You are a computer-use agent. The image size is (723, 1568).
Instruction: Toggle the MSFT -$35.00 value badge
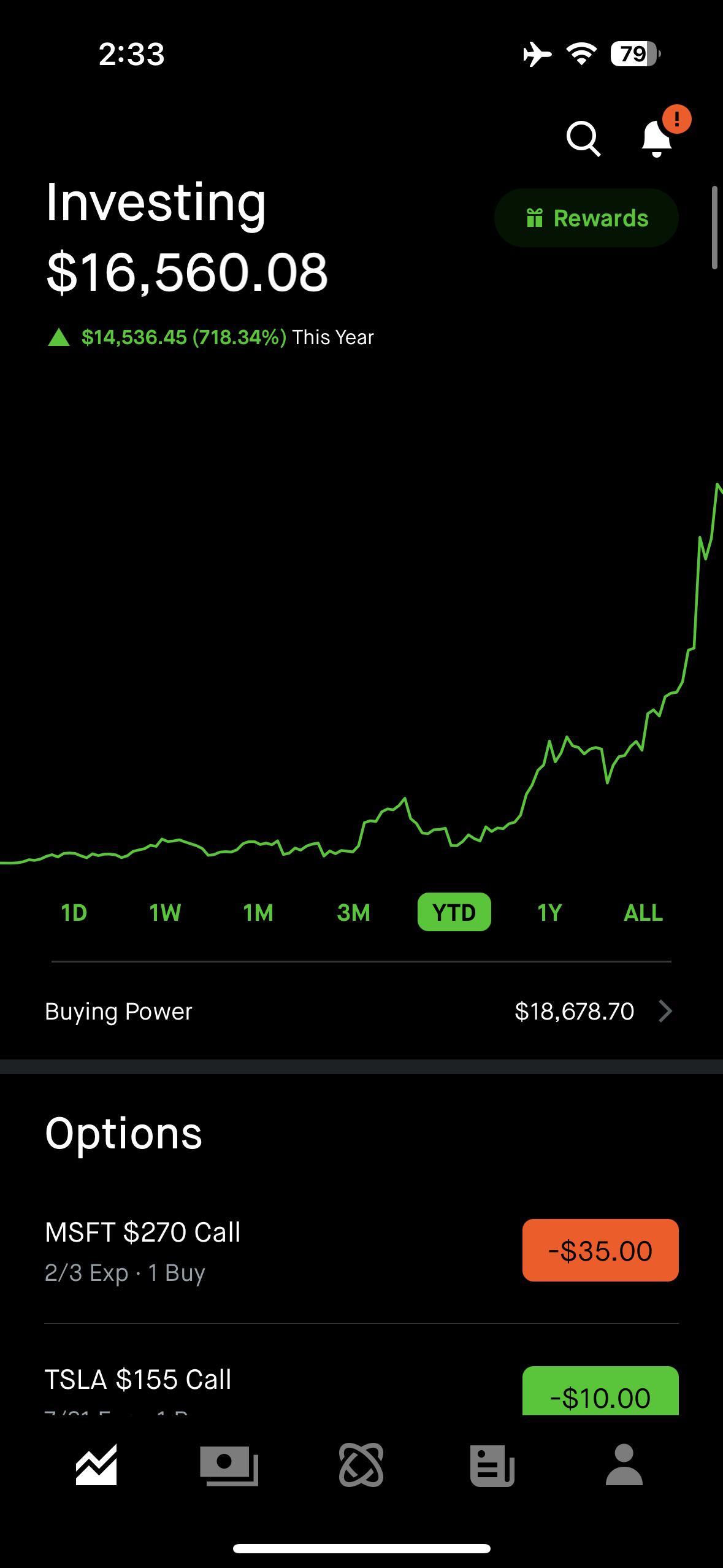point(600,1250)
